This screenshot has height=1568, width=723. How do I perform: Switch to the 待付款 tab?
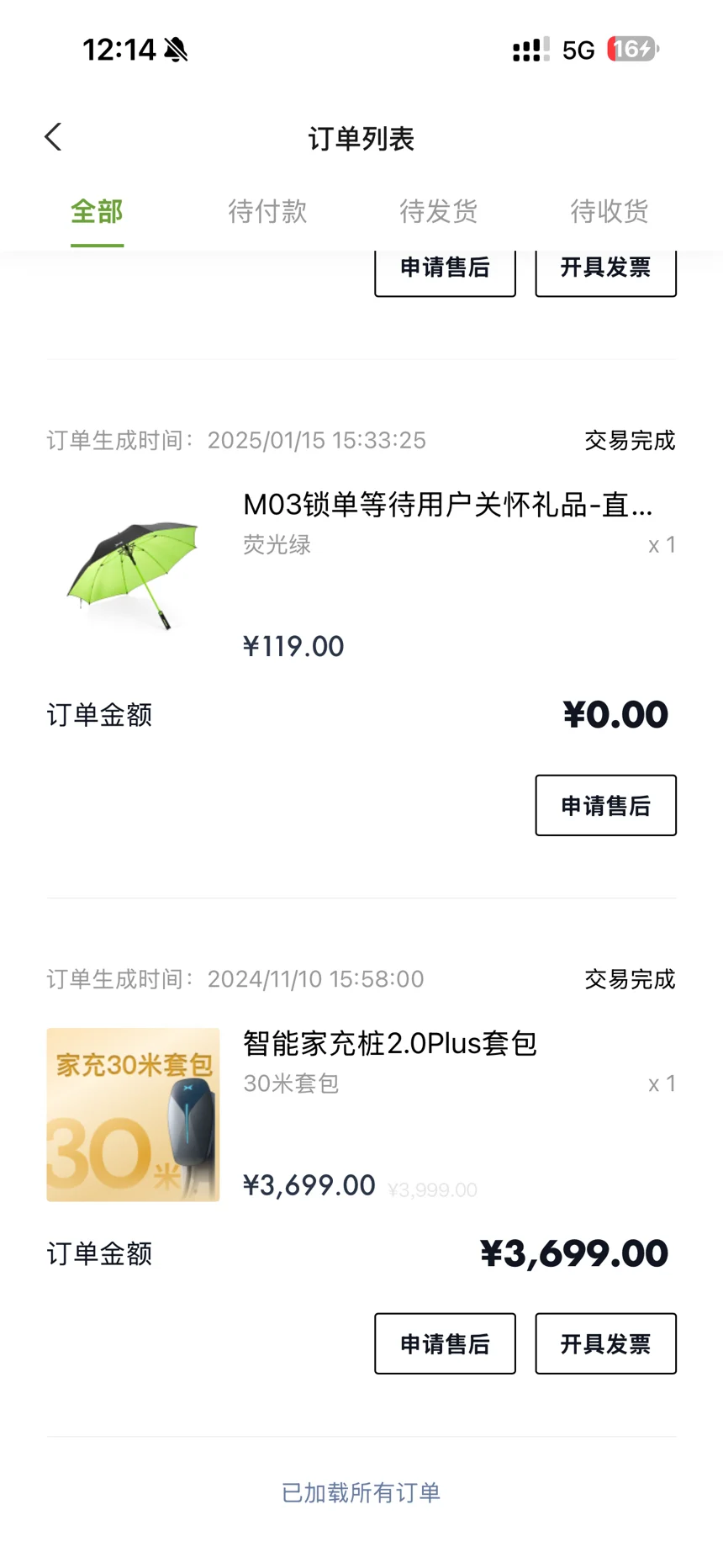(267, 211)
